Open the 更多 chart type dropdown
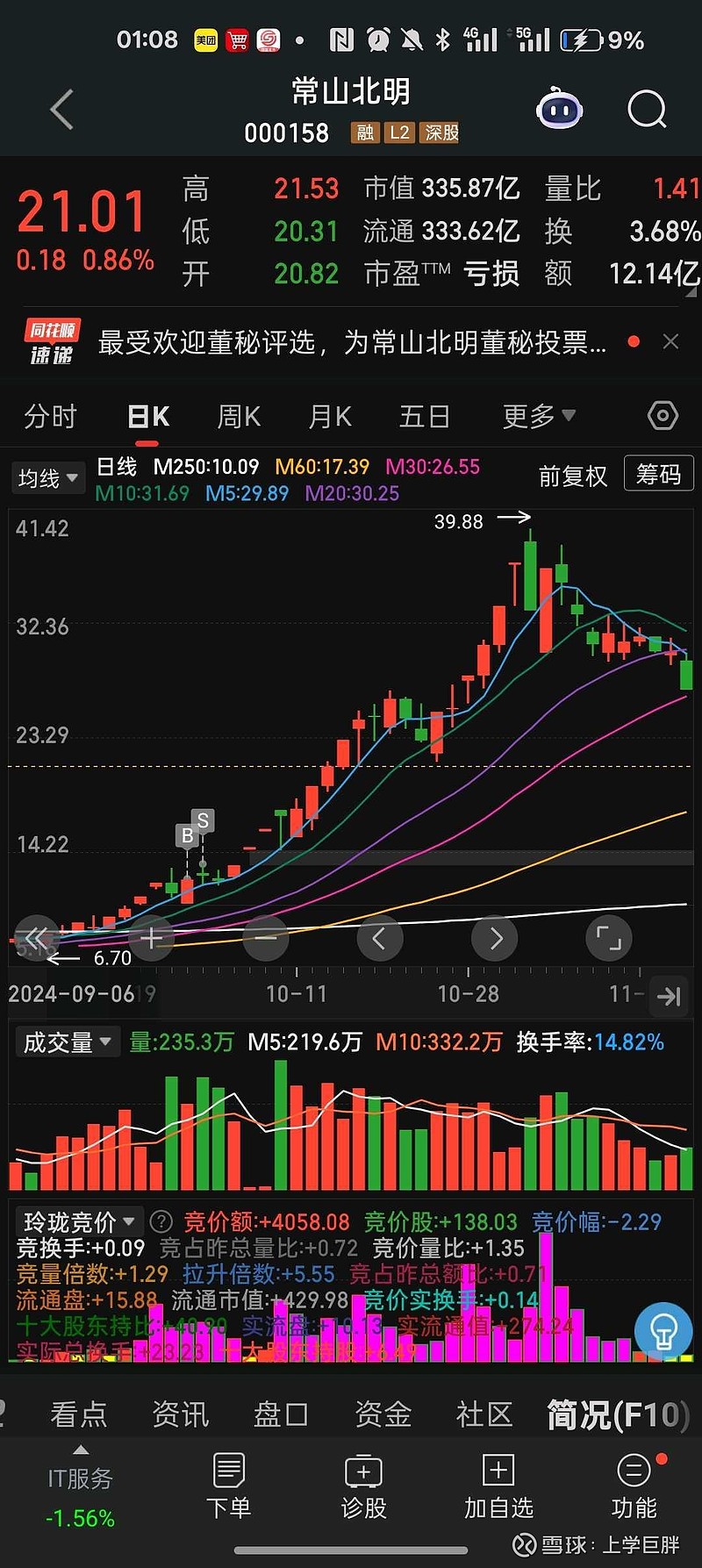702x1568 pixels. 537,415
